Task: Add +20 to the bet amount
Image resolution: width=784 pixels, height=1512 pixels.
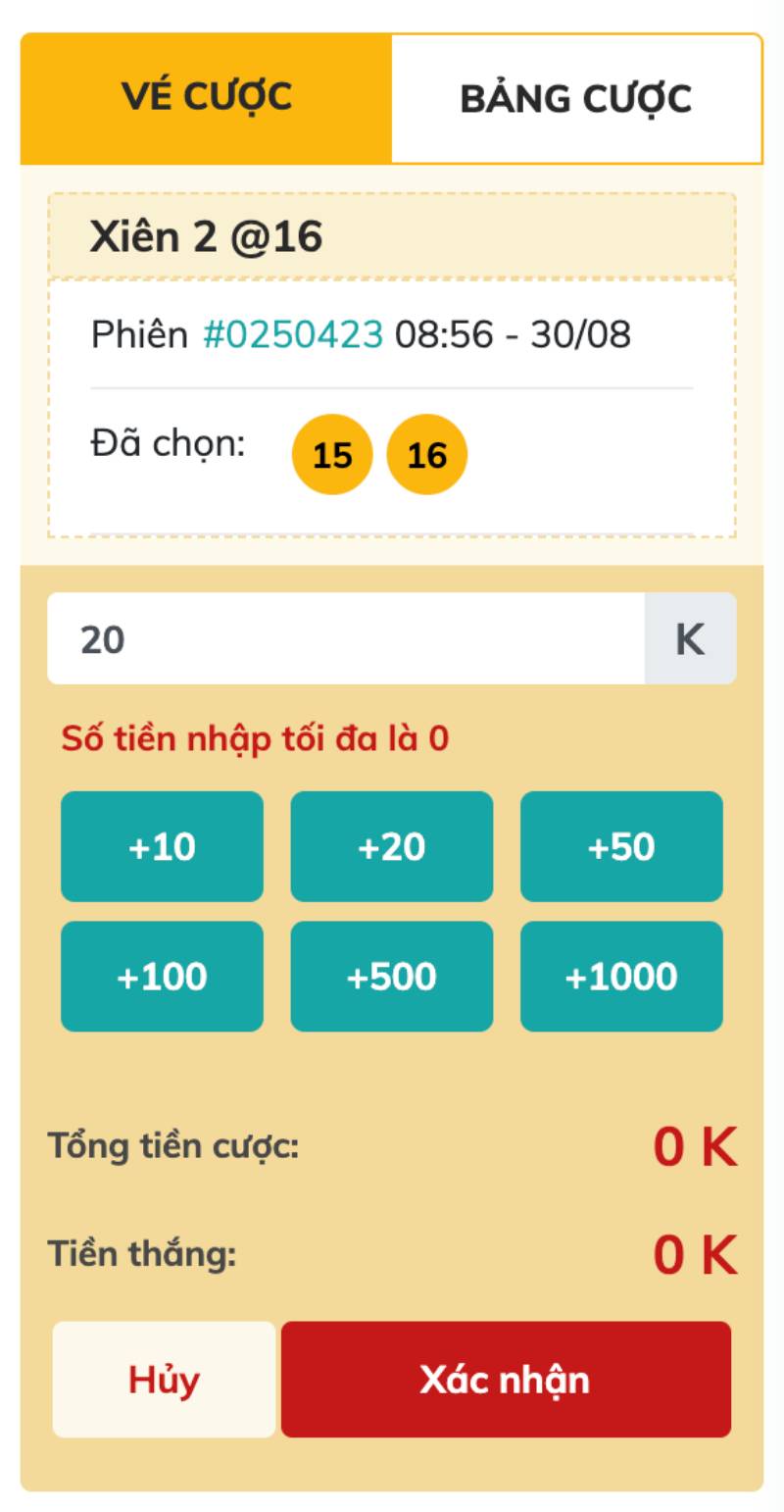Action: [x=391, y=846]
